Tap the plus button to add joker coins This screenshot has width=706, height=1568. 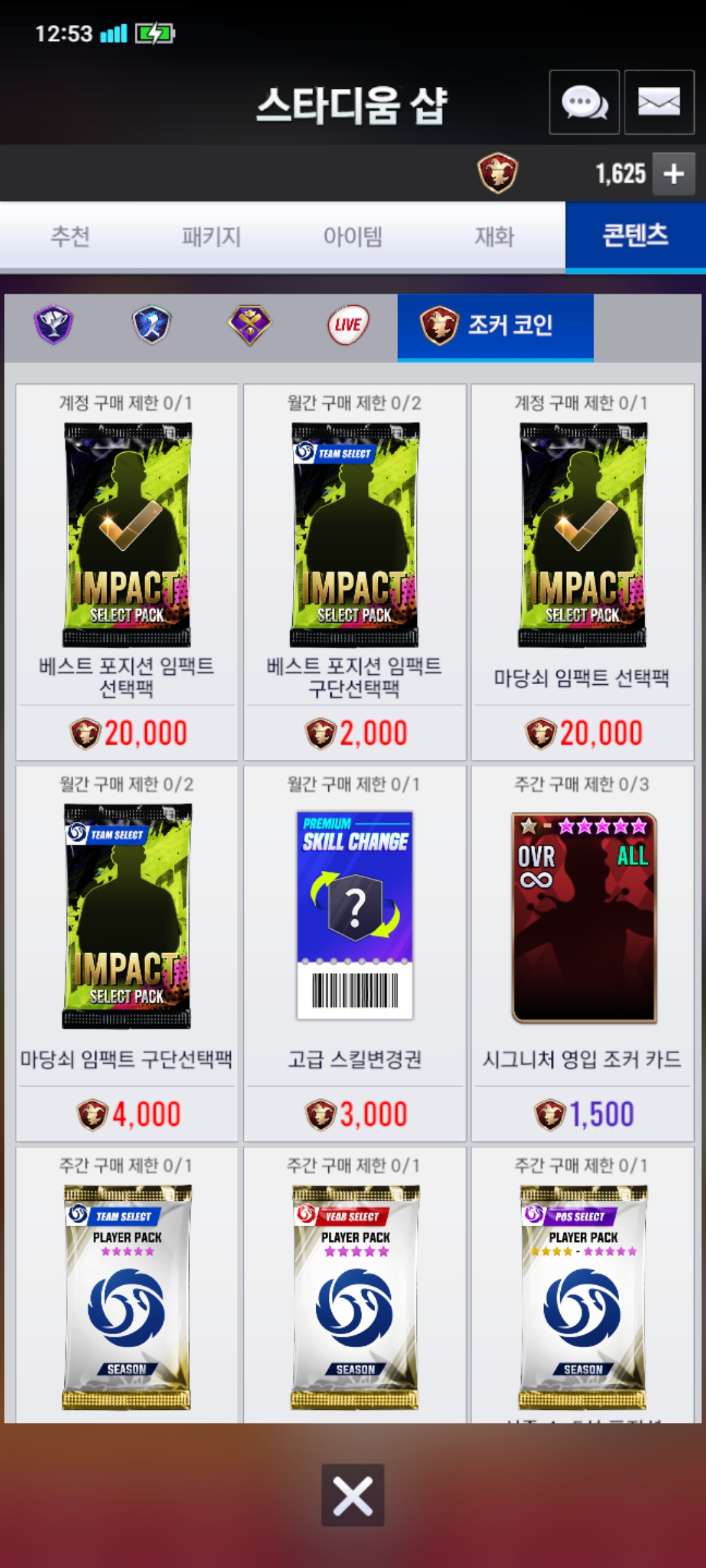coord(673,174)
